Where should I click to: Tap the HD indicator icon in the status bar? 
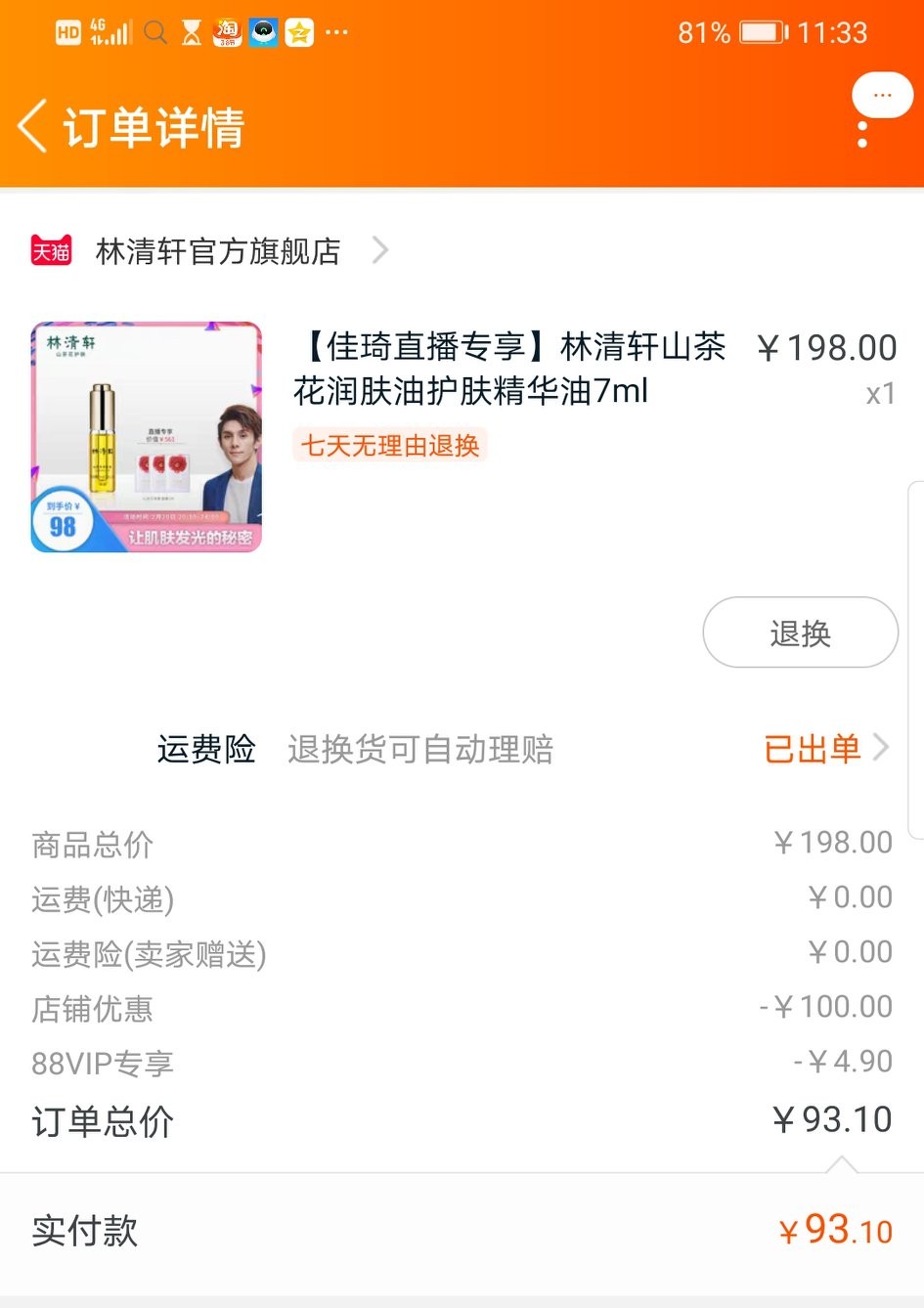pos(67,32)
